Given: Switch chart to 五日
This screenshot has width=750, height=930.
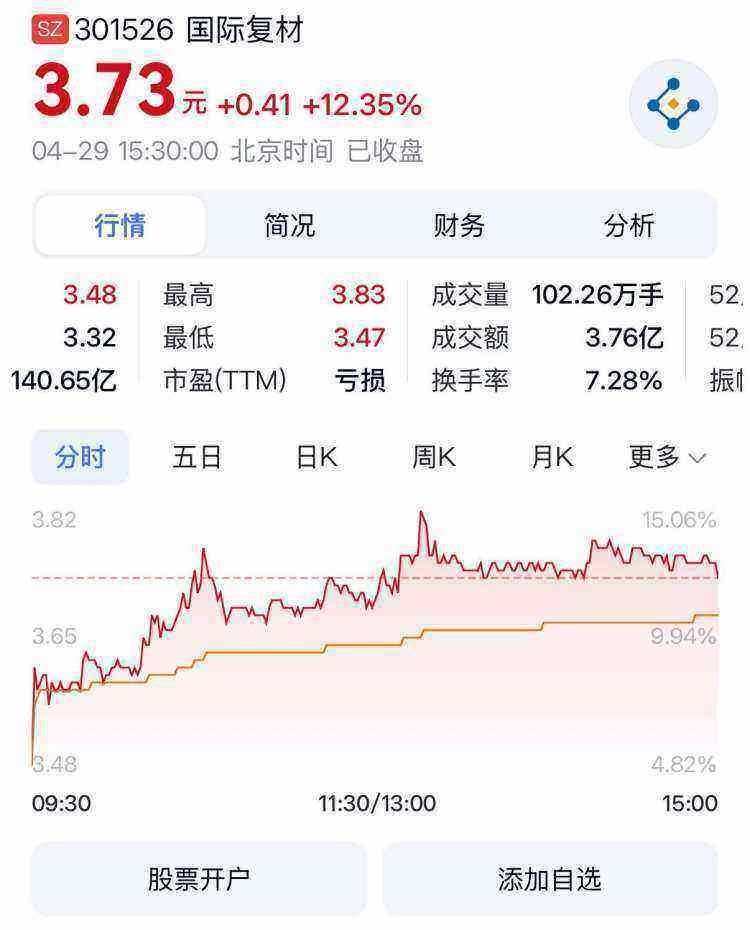Looking at the screenshot, I should pyautogui.click(x=197, y=458).
